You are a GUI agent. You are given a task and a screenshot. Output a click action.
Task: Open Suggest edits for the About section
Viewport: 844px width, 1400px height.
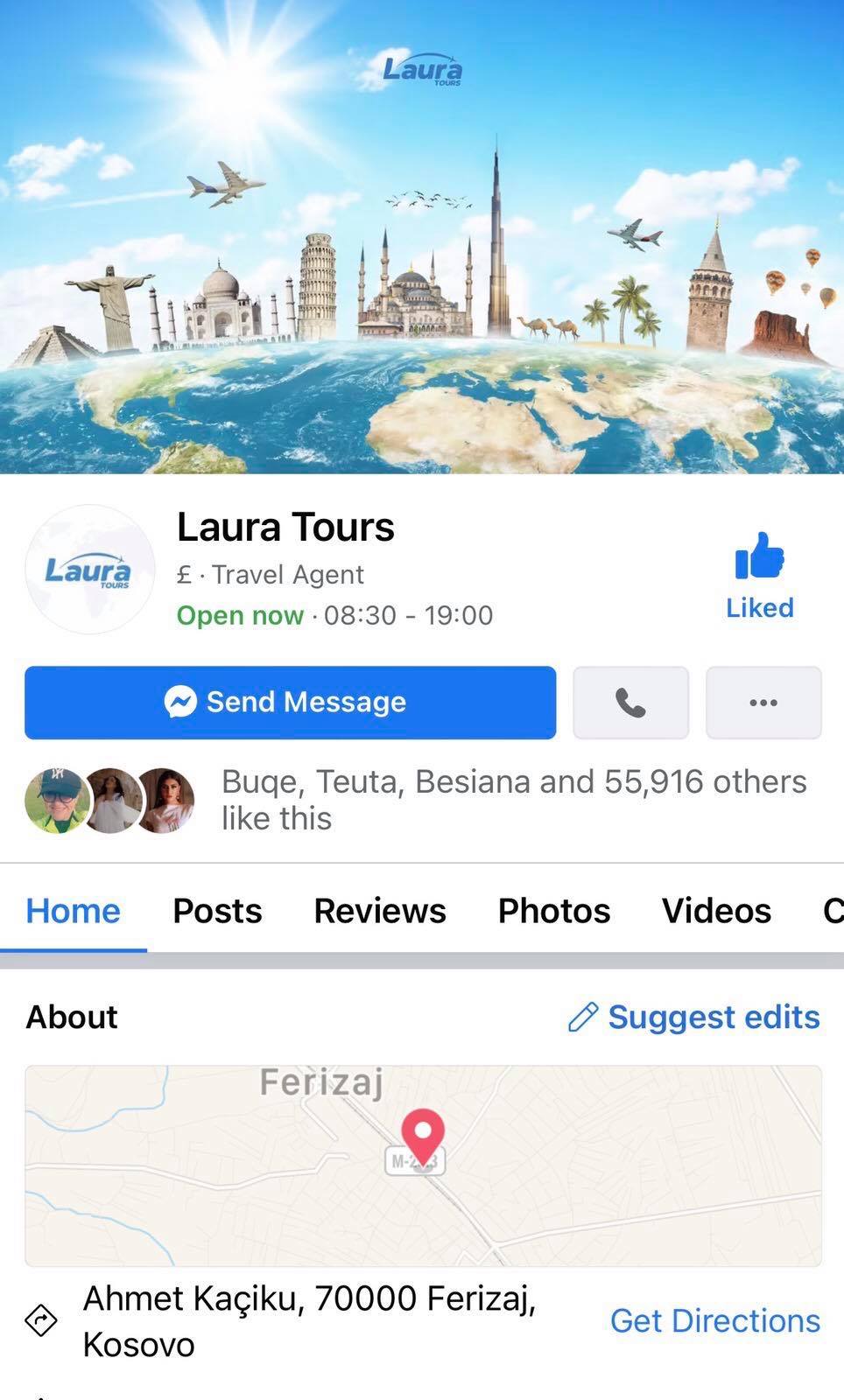pyautogui.click(x=713, y=1018)
